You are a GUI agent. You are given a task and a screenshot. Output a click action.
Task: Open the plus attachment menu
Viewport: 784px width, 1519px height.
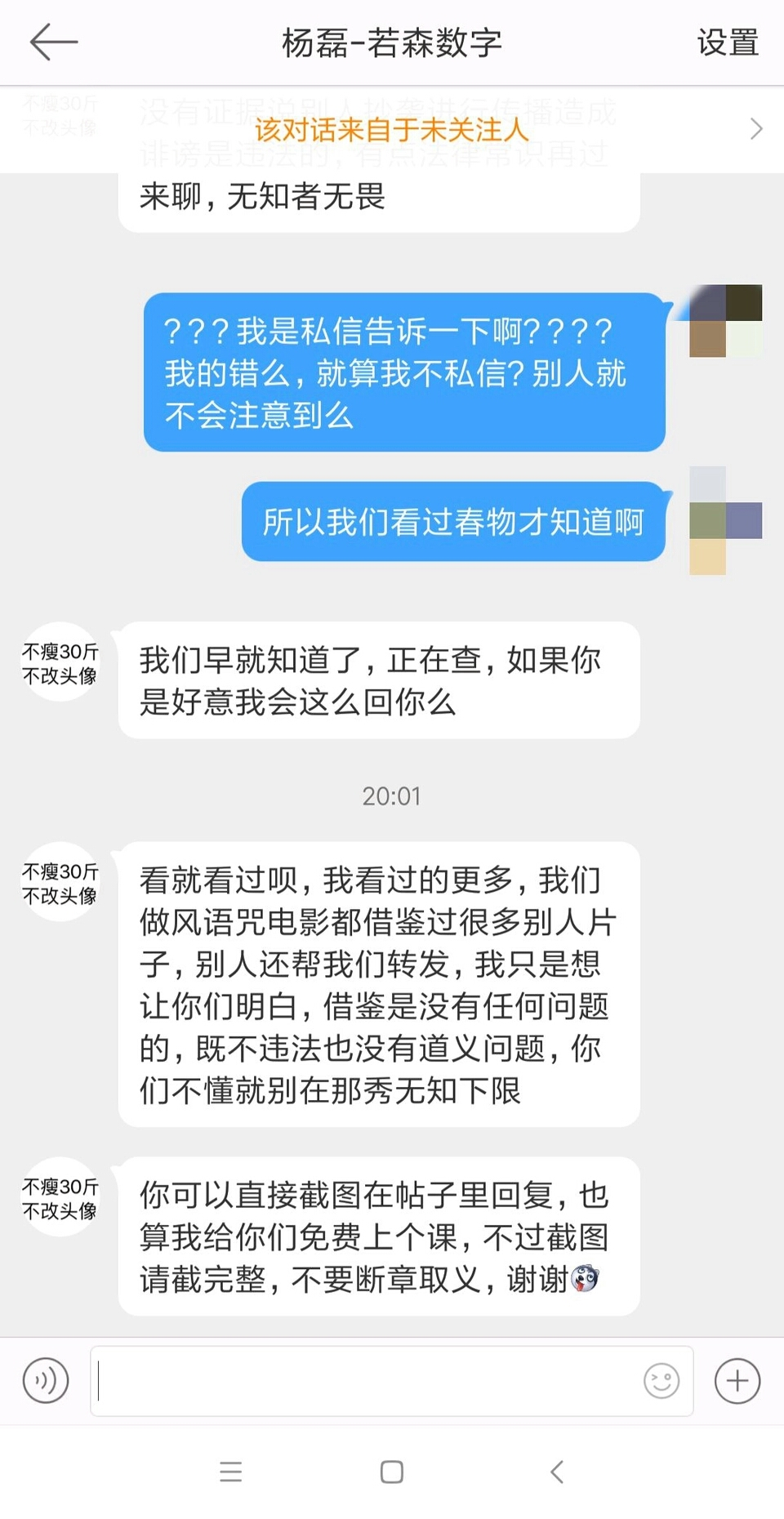(737, 1381)
